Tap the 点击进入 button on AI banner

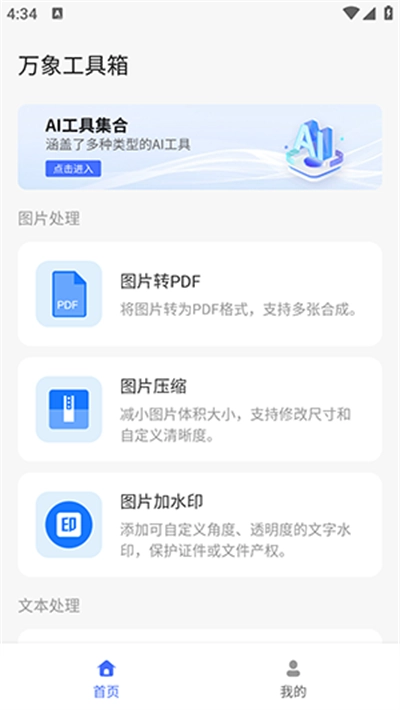click(x=73, y=168)
